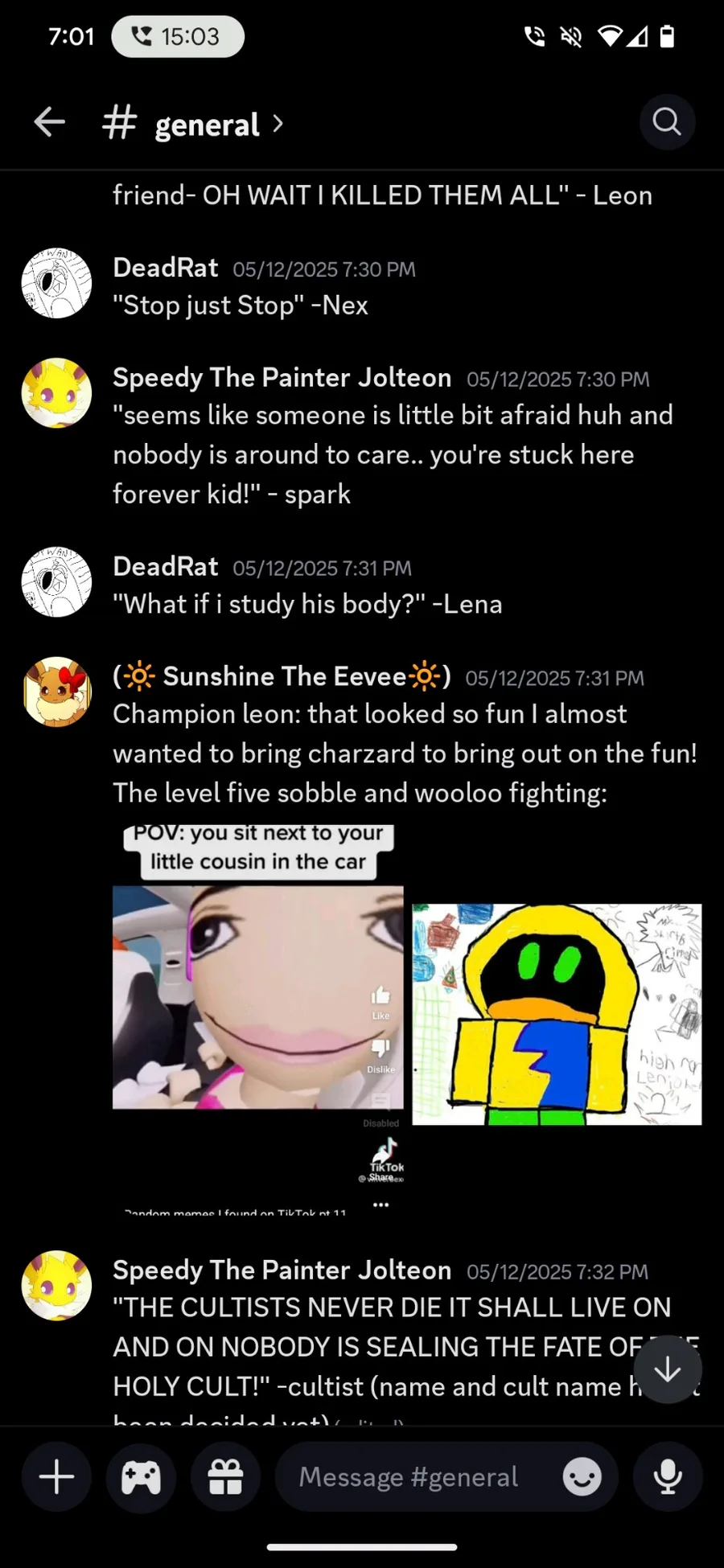View DeadRat's profile from the Nex message

[x=56, y=283]
